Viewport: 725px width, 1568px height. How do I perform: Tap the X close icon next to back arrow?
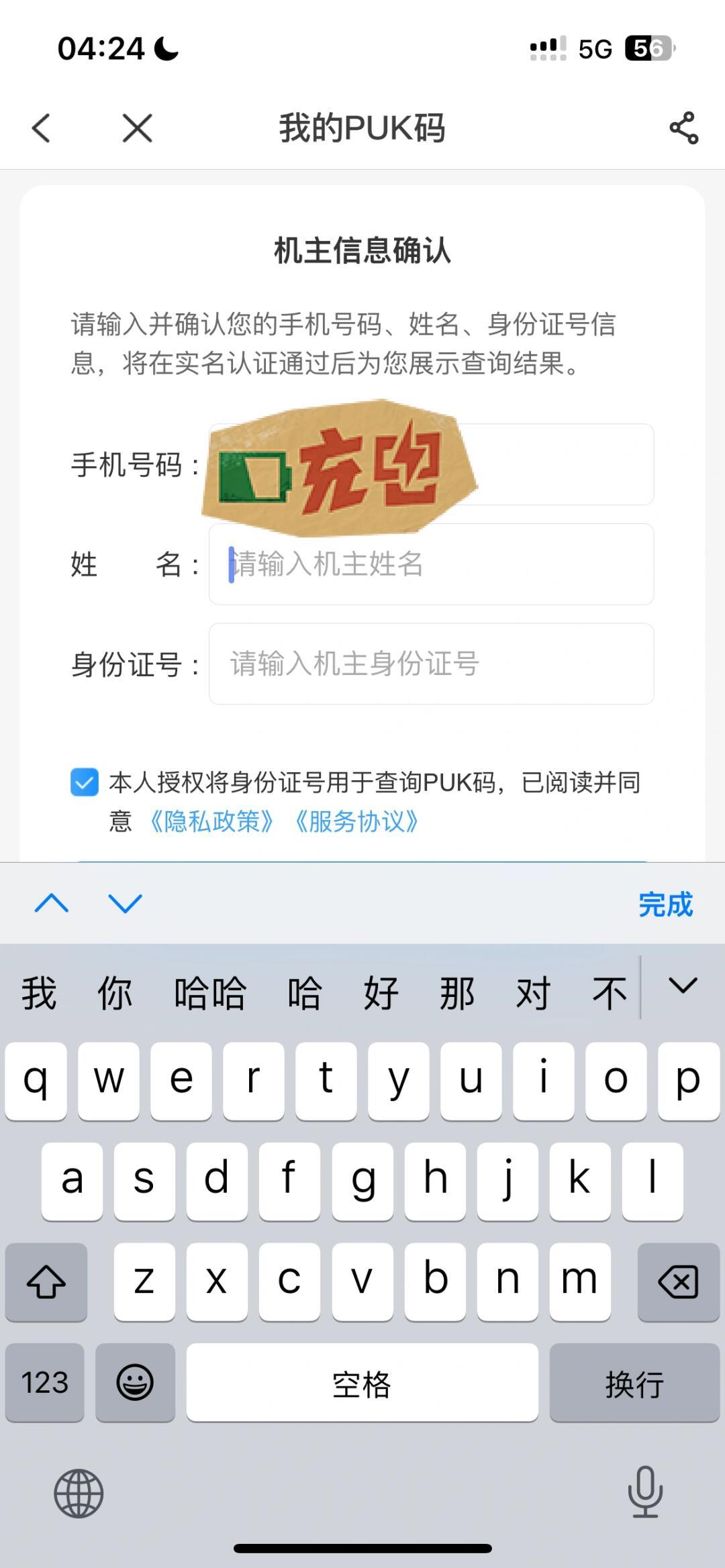[x=136, y=129]
